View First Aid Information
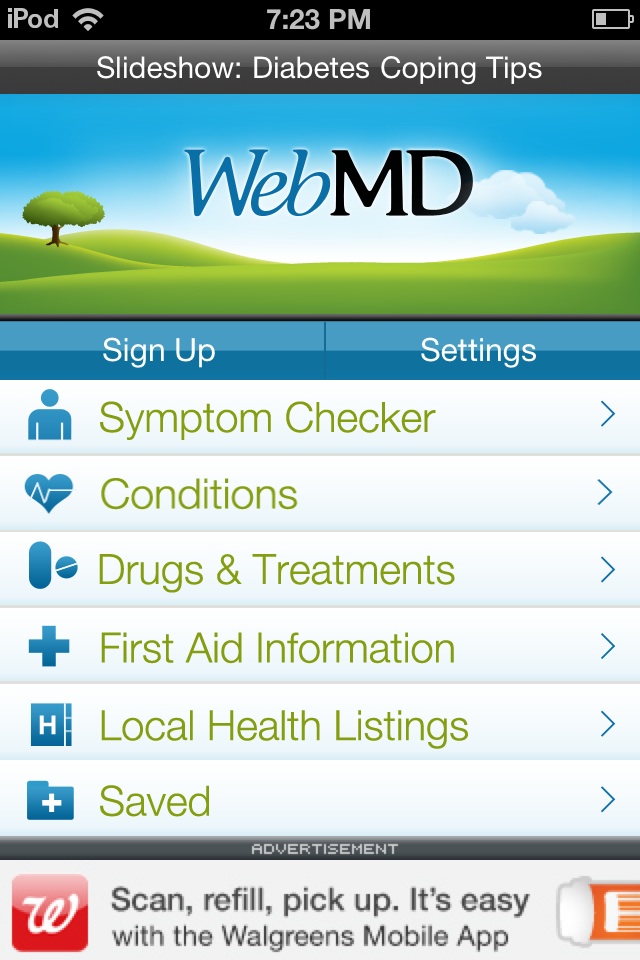Image resolution: width=640 pixels, height=960 pixels. [x=319, y=648]
